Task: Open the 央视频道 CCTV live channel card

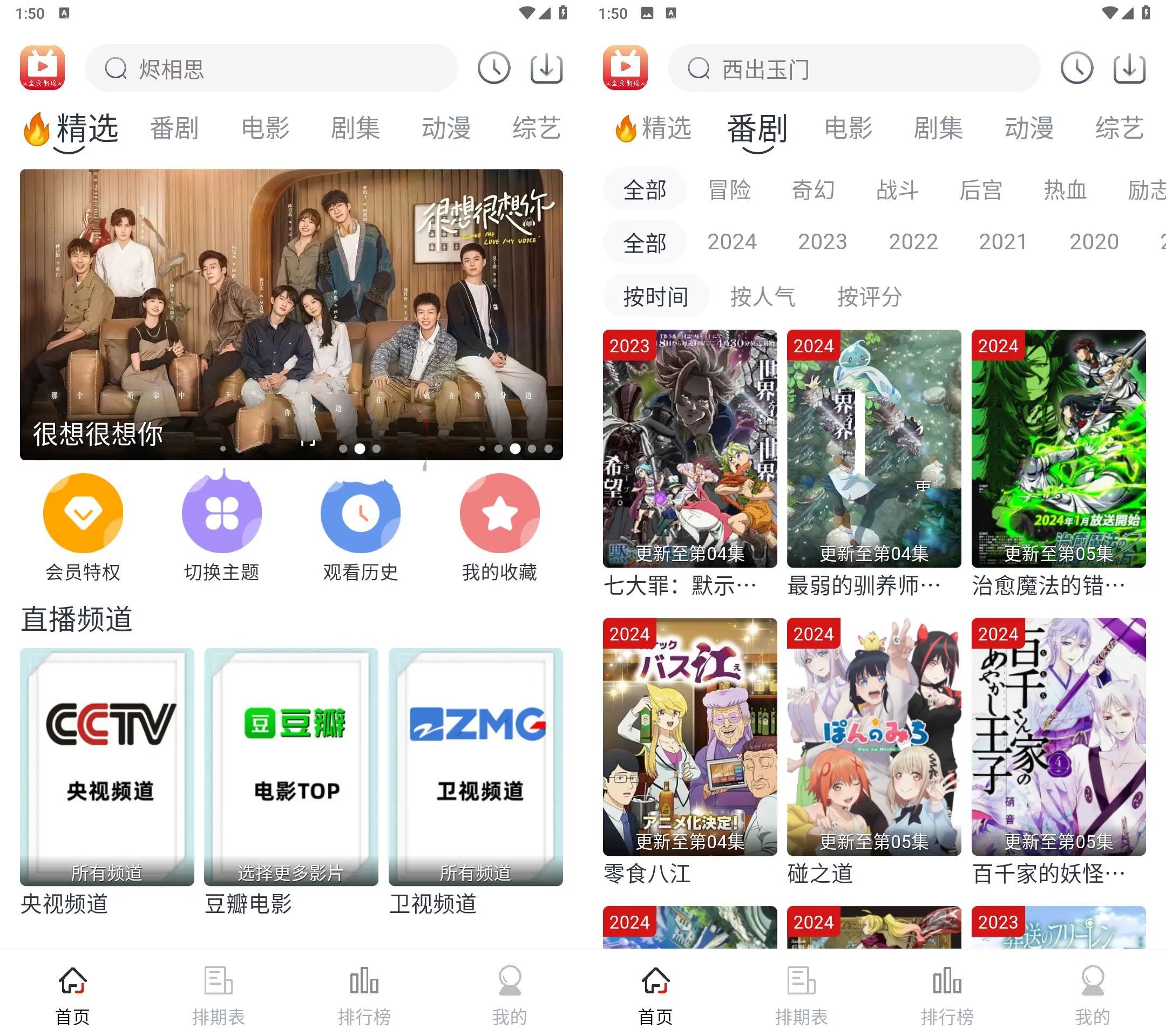Action: point(107,766)
